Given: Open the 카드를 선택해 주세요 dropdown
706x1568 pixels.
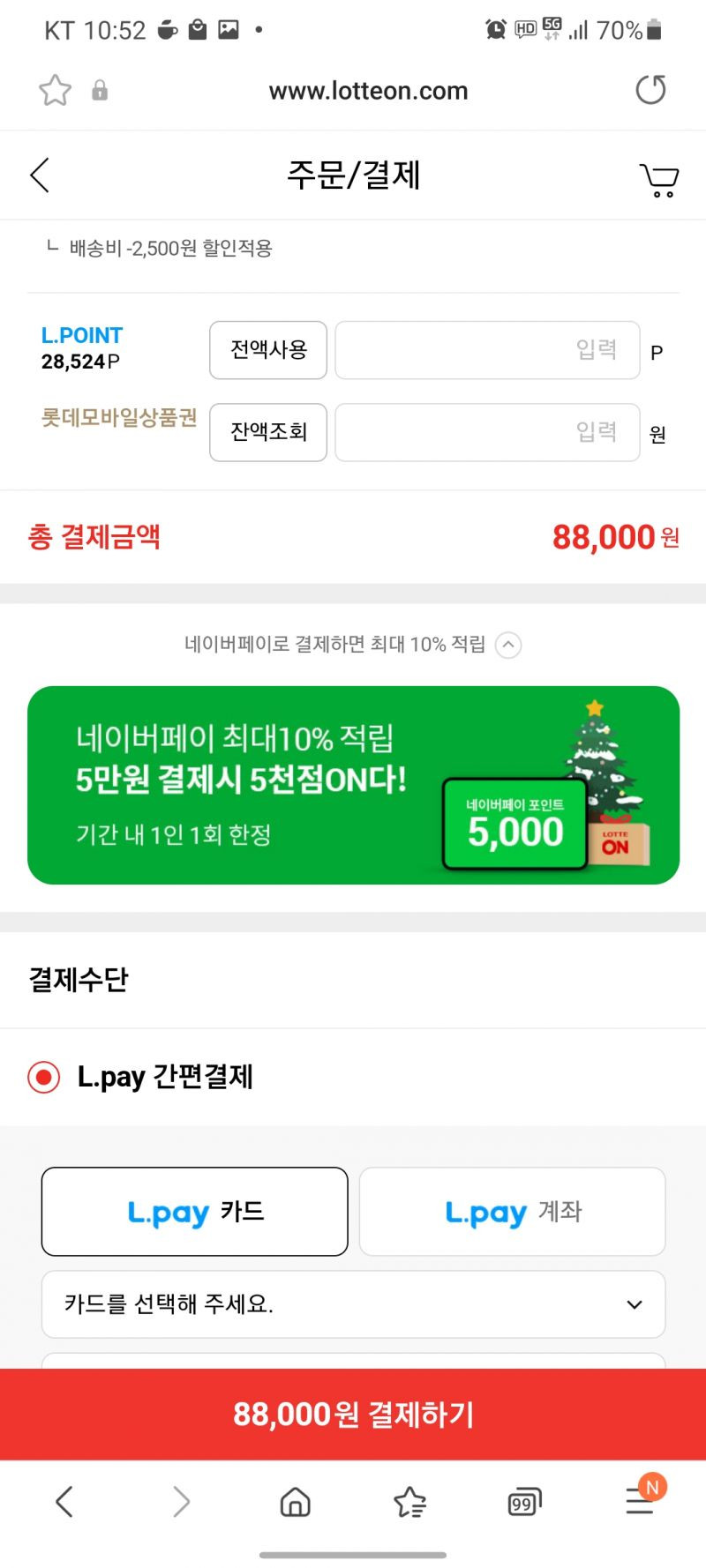Looking at the screenshot, I should 353,1304.
